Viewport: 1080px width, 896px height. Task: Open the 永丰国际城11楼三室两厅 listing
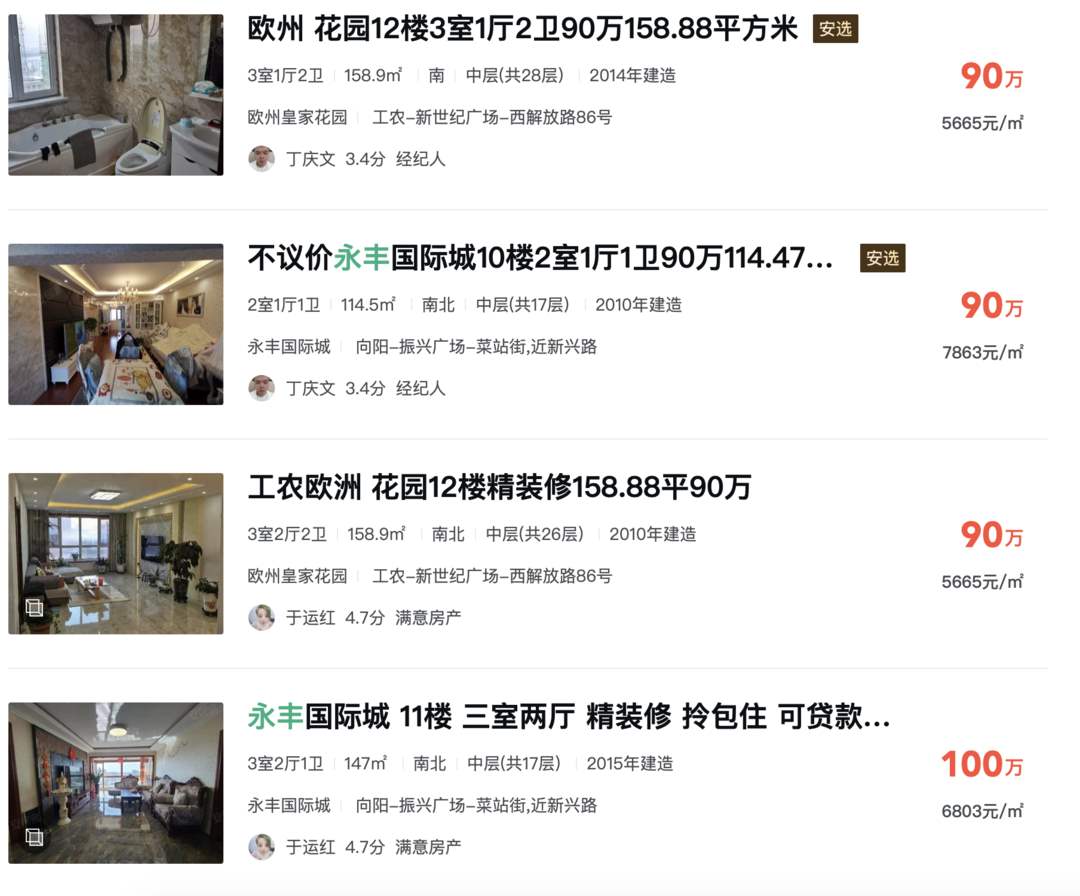click(x=568, y=717)
